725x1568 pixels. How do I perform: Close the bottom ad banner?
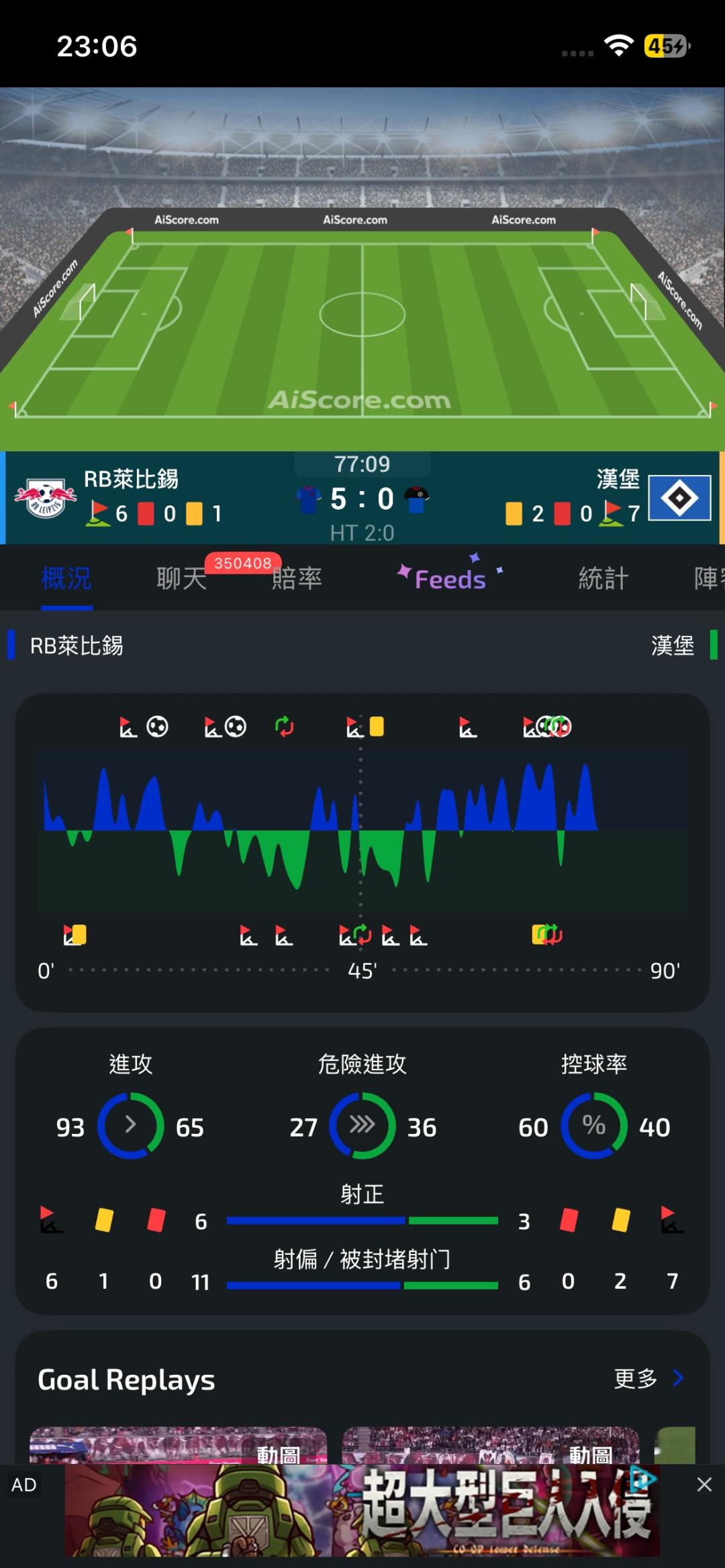click(704, 1484)
